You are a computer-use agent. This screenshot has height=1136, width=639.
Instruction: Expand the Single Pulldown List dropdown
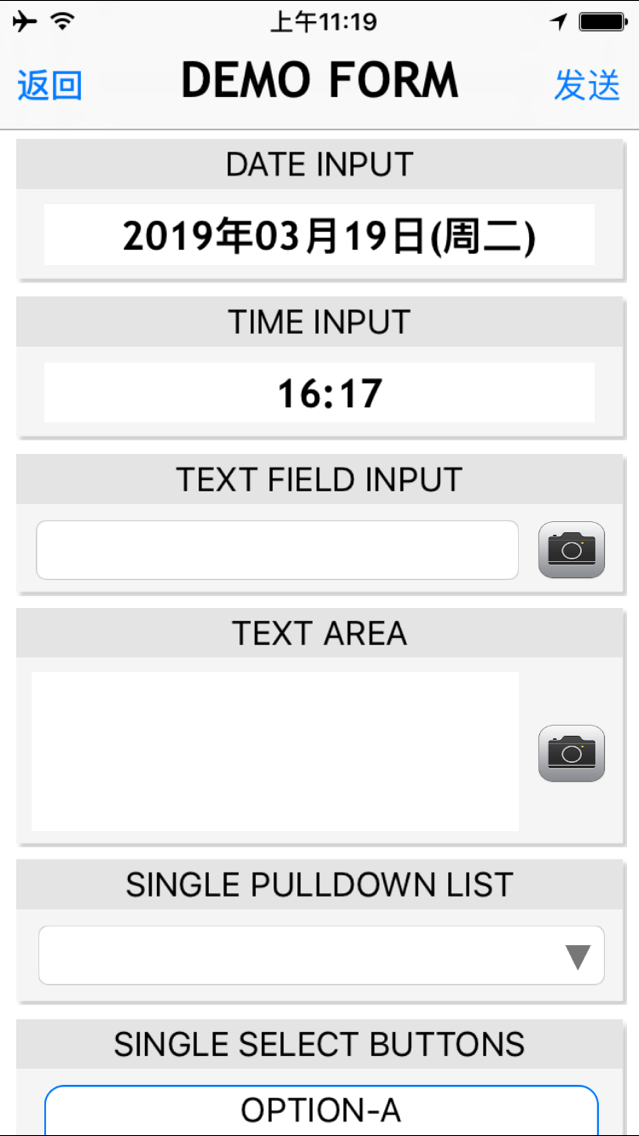321,956
